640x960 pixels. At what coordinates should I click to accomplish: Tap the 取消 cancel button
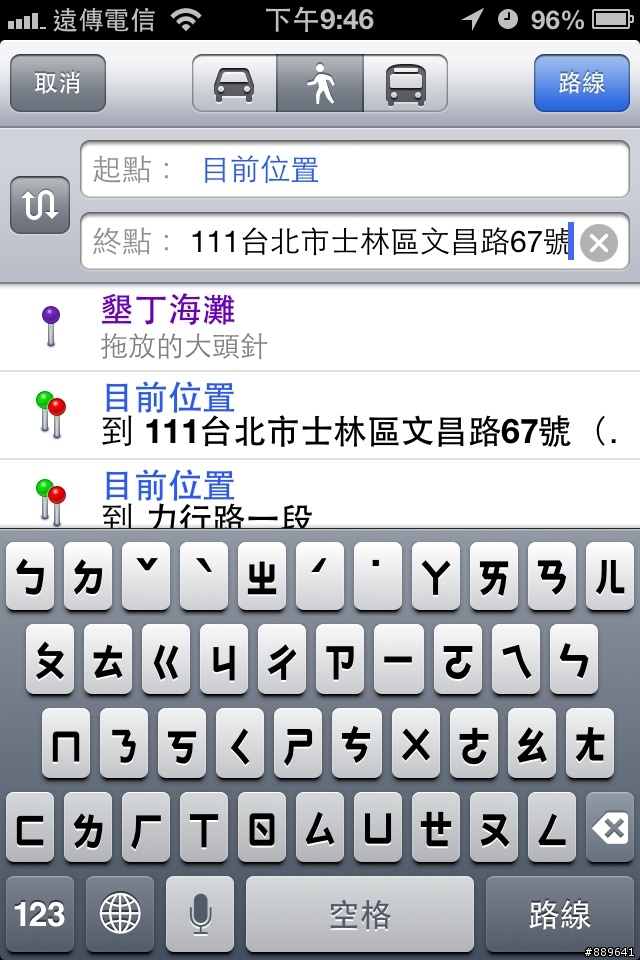[x=57, y=83]
